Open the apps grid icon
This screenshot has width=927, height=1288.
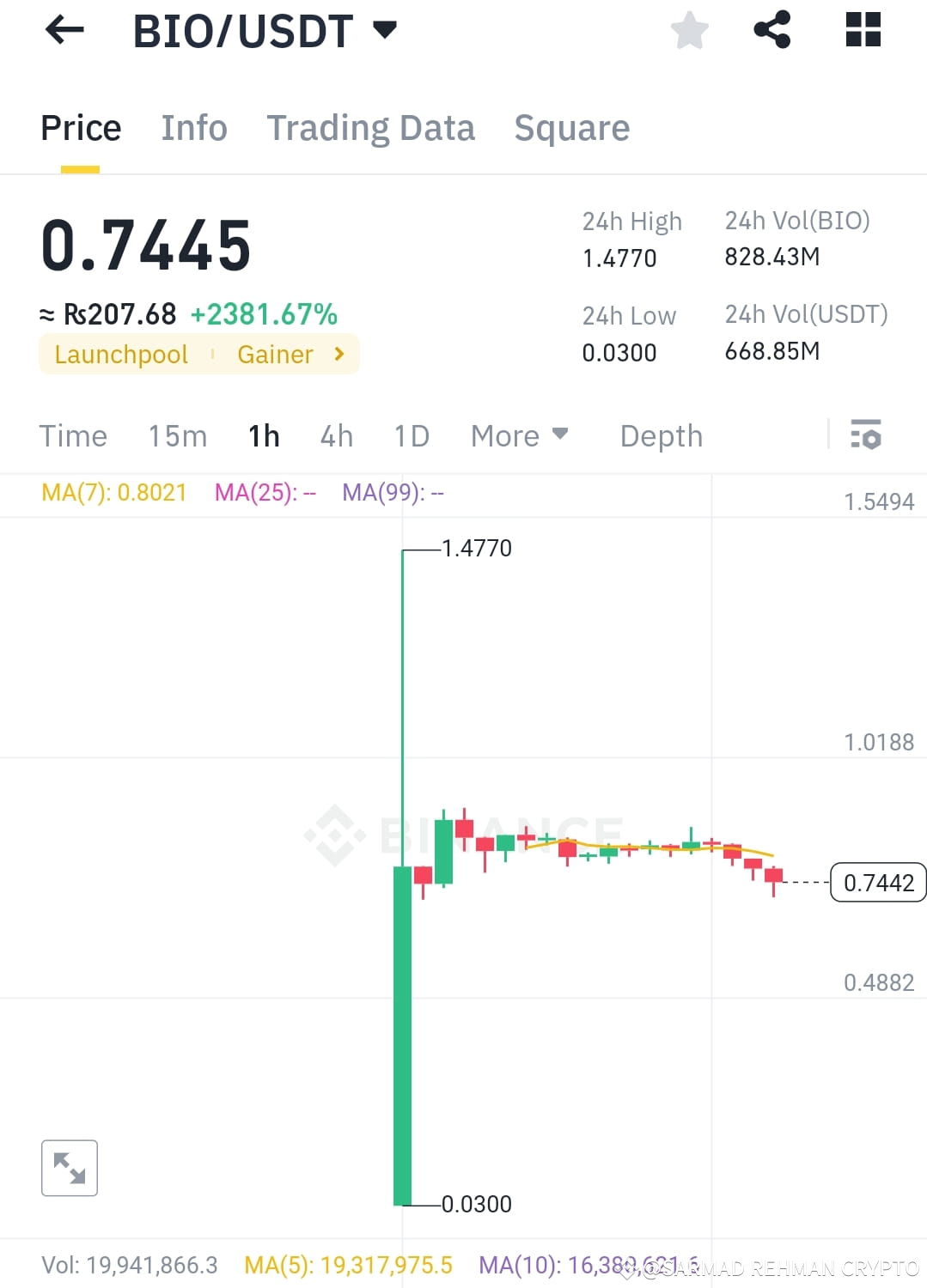[862, 28]
